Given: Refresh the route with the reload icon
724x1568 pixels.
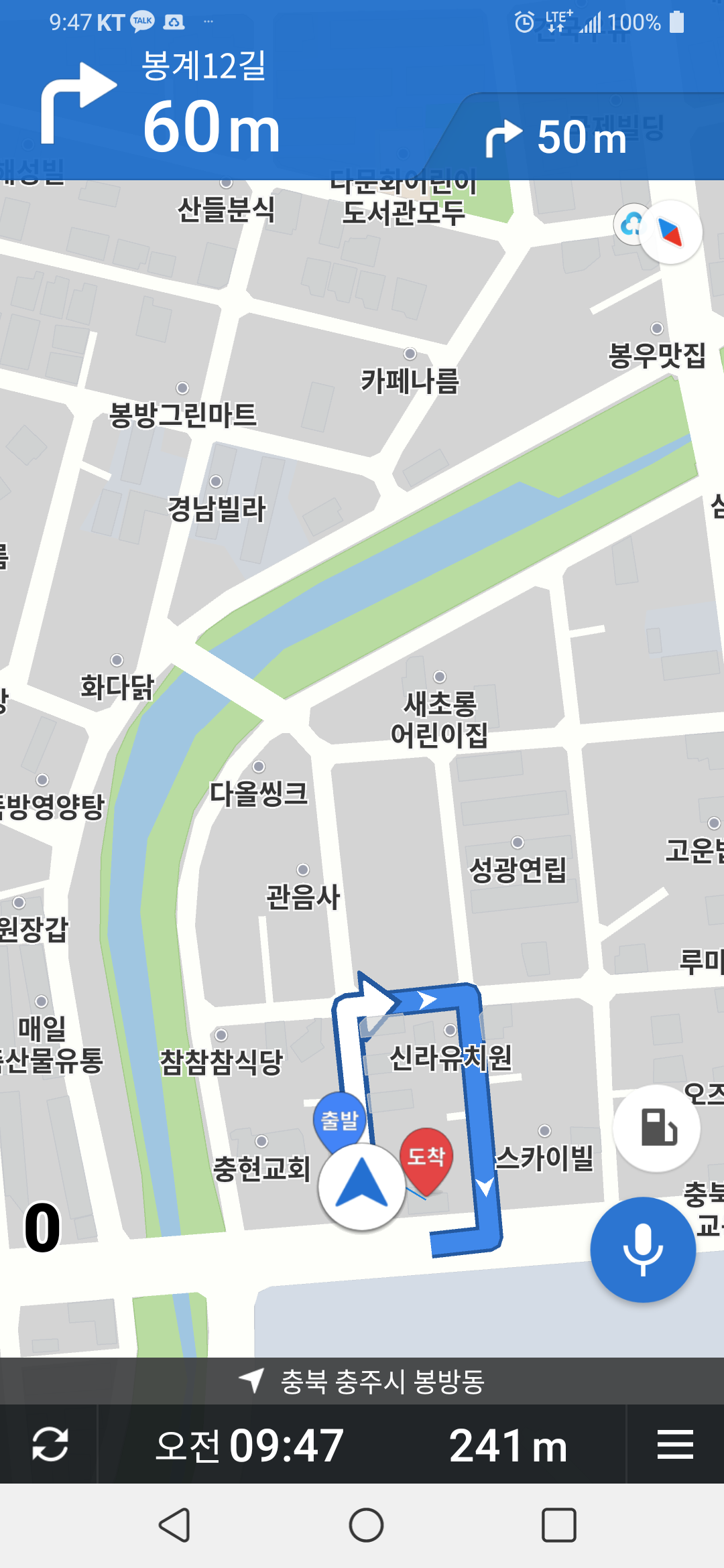Looking at the screenshot, I should pyautogui.click(x=50, y=1444).
